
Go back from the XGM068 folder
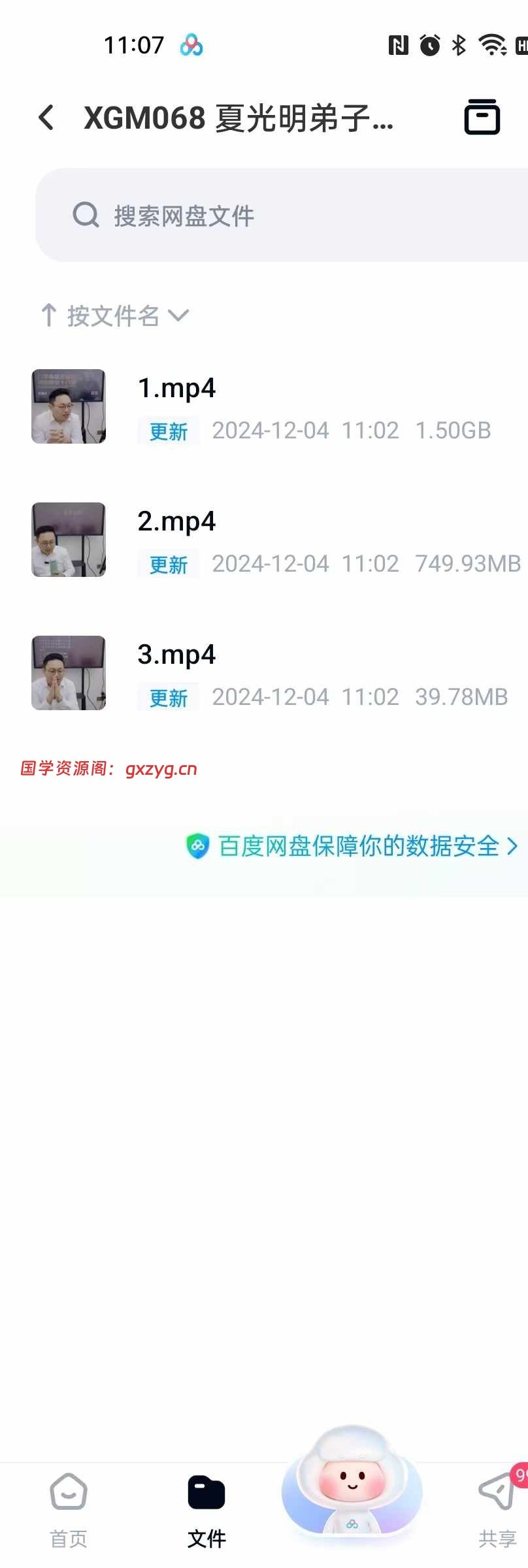pos(46,118)
